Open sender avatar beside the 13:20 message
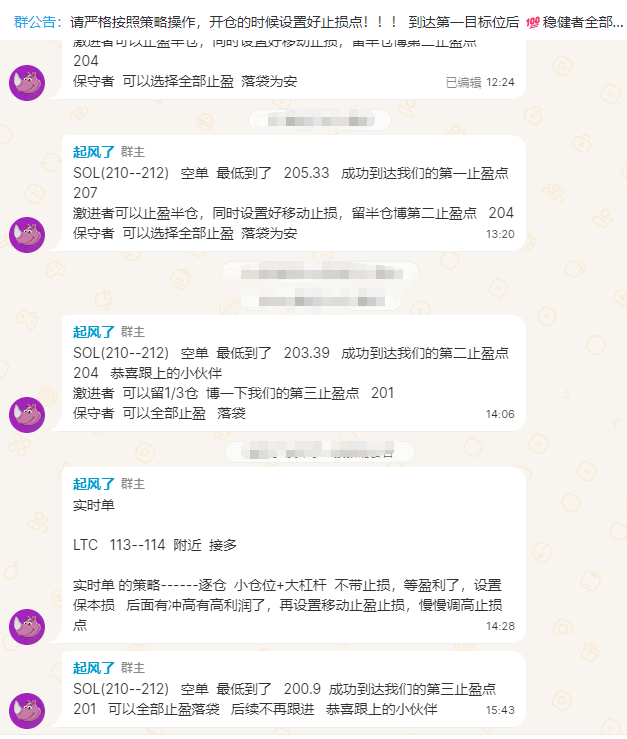 point(27,234)
